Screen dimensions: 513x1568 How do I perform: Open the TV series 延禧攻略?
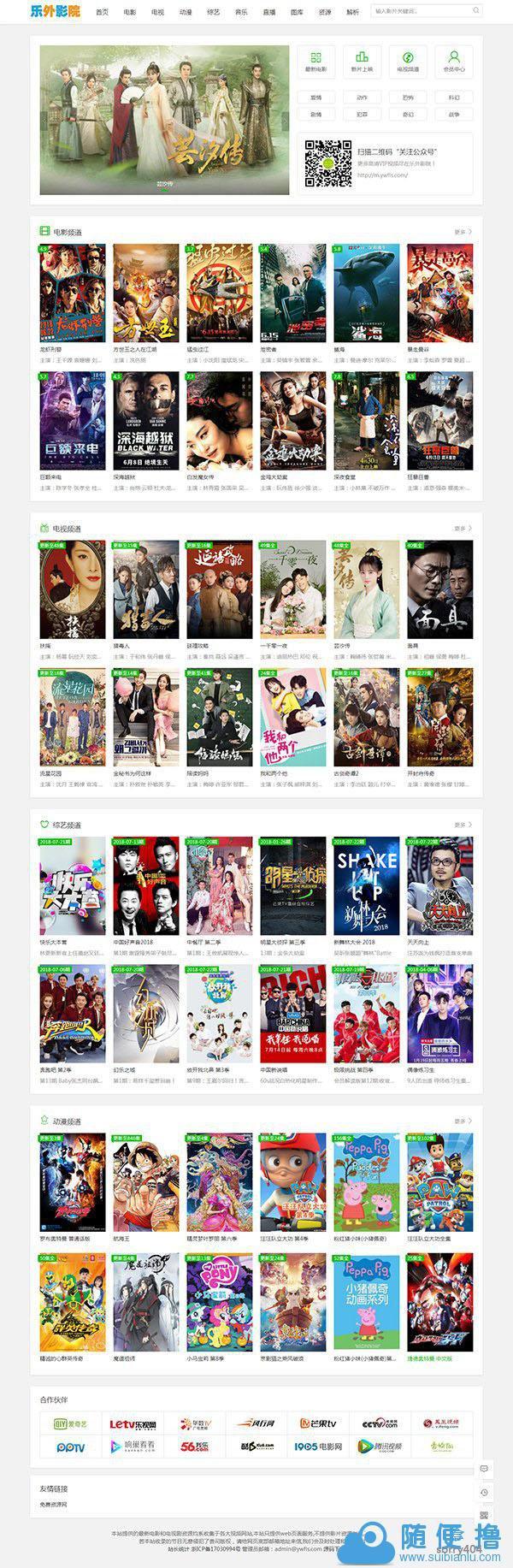click(x=219, y=589)
